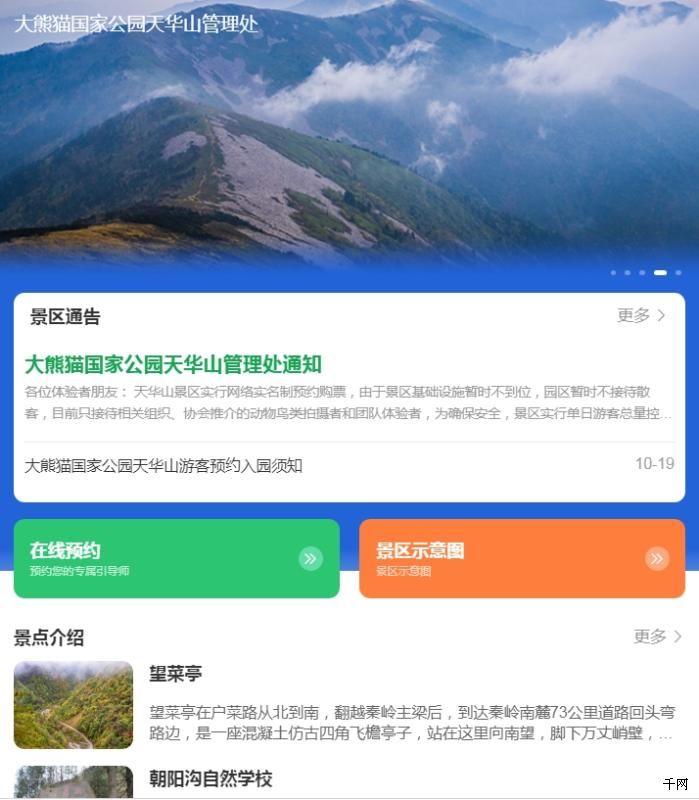Open 大熊猫国家公园天华山管理处通知 announcement
Image resolution: width=699 pixels, height=800 pixels.
tap(173, 364)
